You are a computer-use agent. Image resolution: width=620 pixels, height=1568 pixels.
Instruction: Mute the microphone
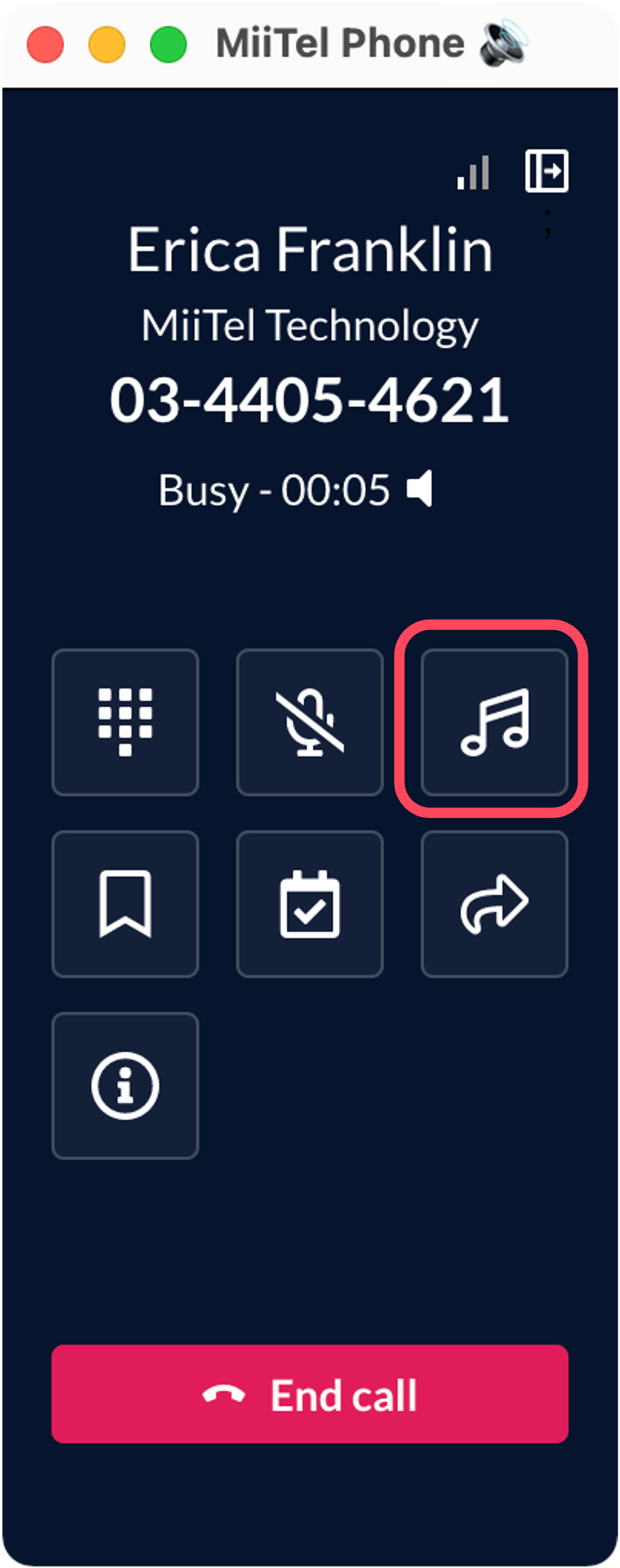(309, 722)
